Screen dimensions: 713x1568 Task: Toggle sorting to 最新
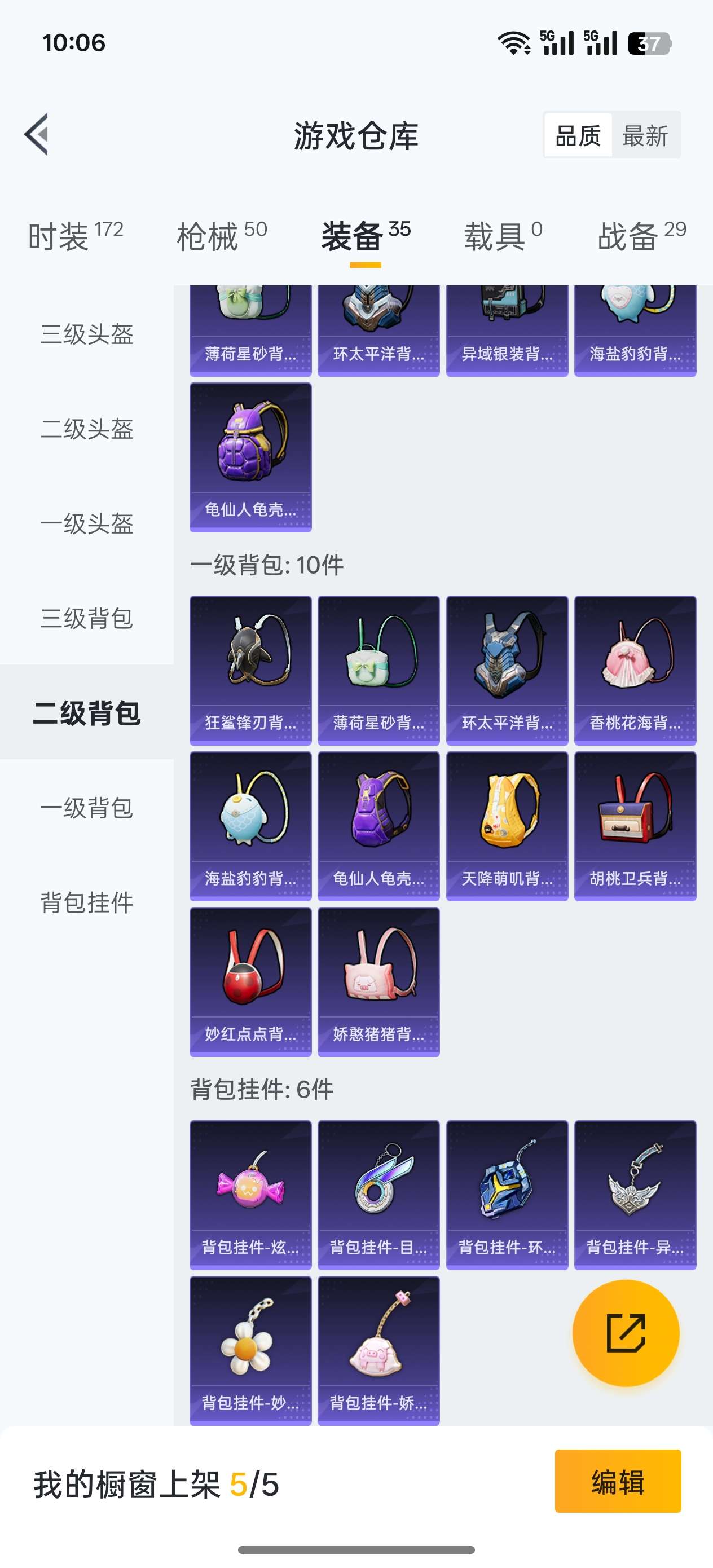pyautogui.click(x=645, y=136)
